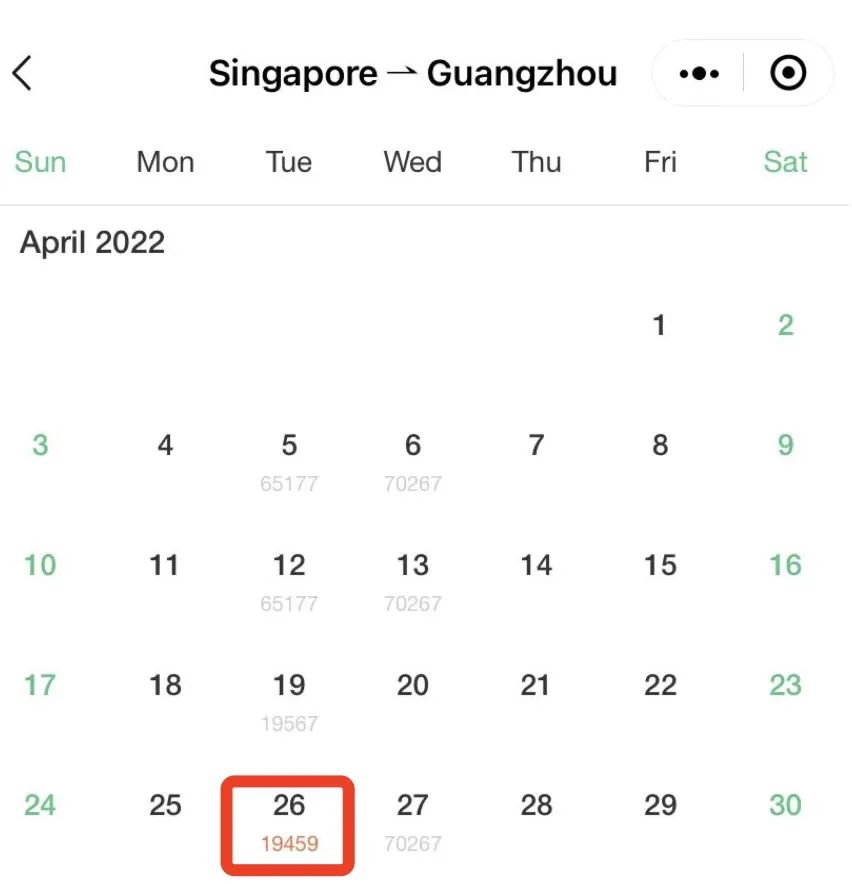Select April 26 priced 19459
This screenshot has width=852, height=884.
pos(289,822)
